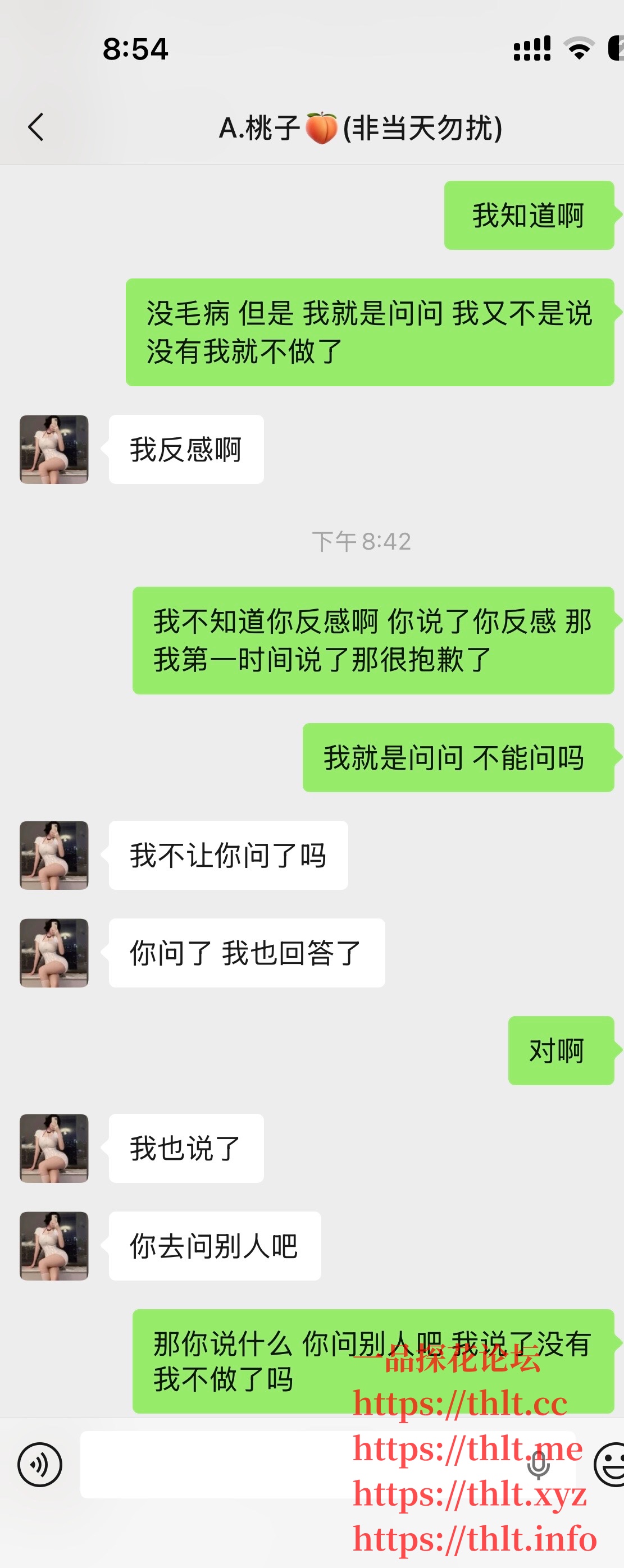
Task: Go back from the chat
Action: click(x=36, y=127)
